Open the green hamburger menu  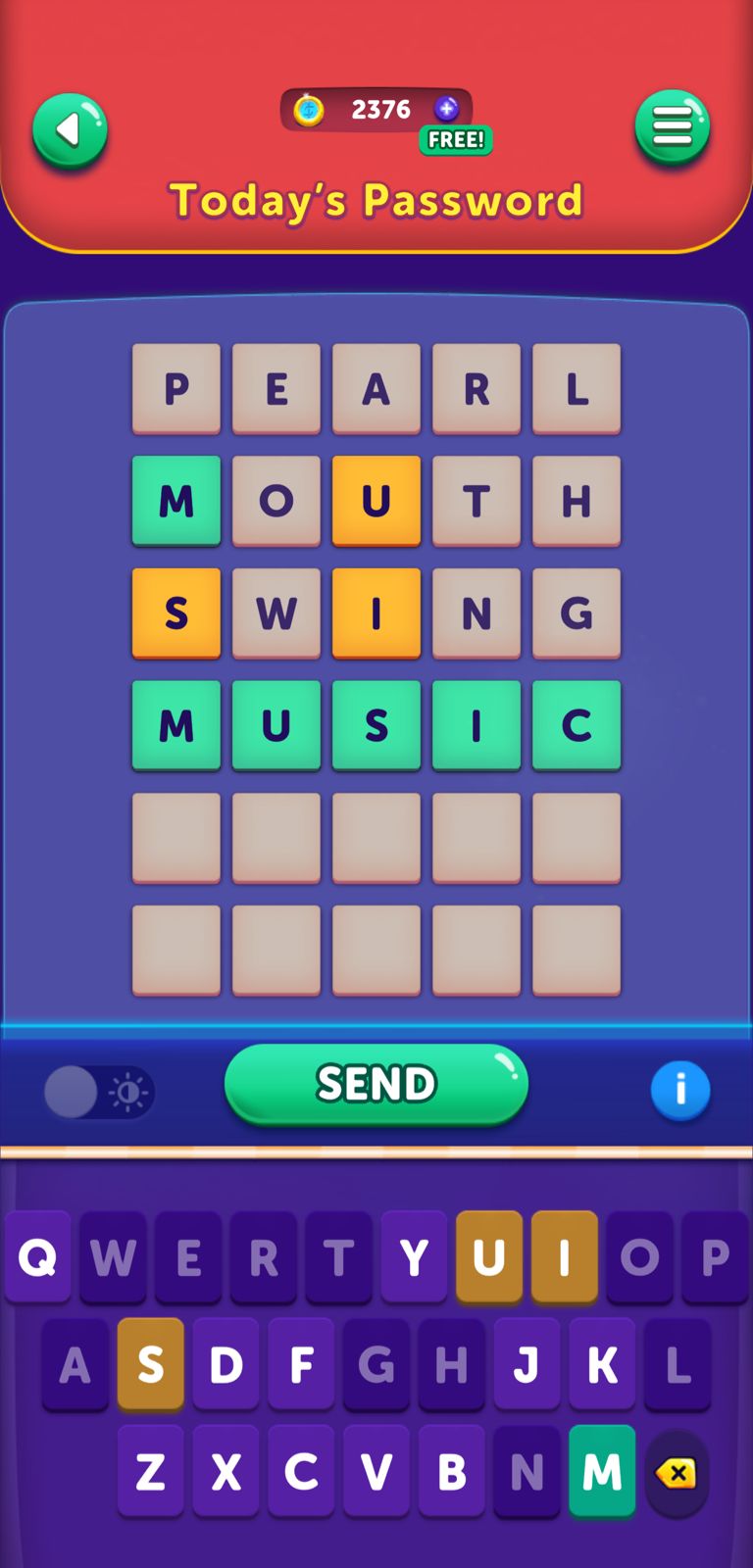pyautogui.click(x=672, y=127)
